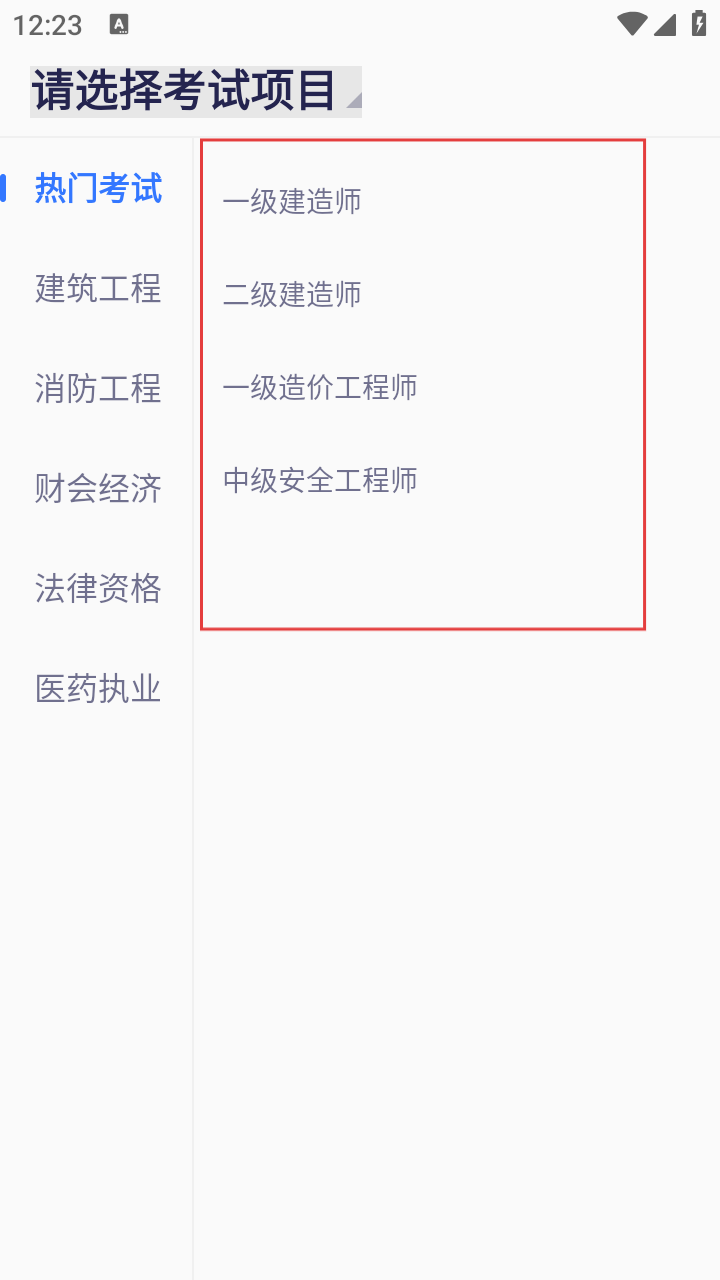Switch to the 热门考试 category

click(98, 188)
